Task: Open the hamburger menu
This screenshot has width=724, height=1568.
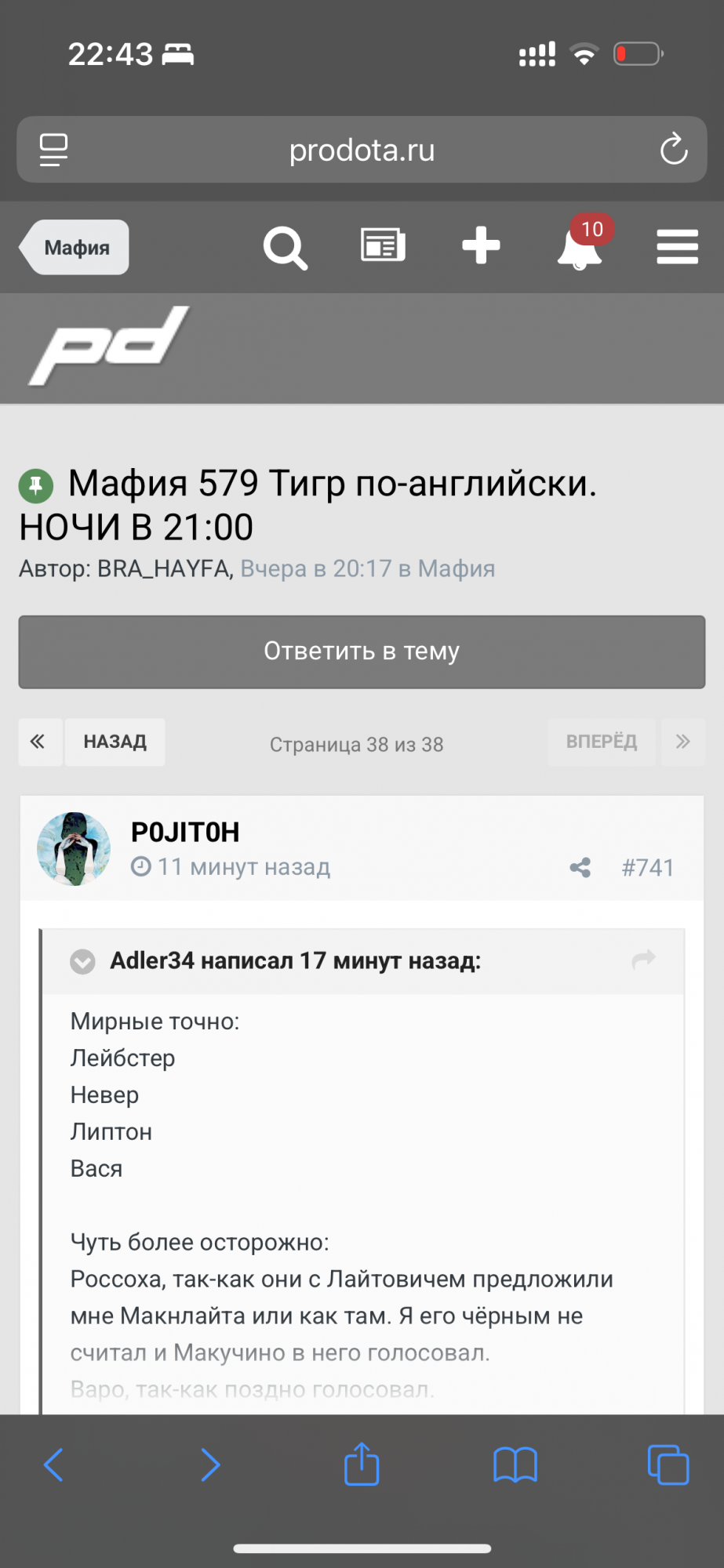Action: coord(677,247)
